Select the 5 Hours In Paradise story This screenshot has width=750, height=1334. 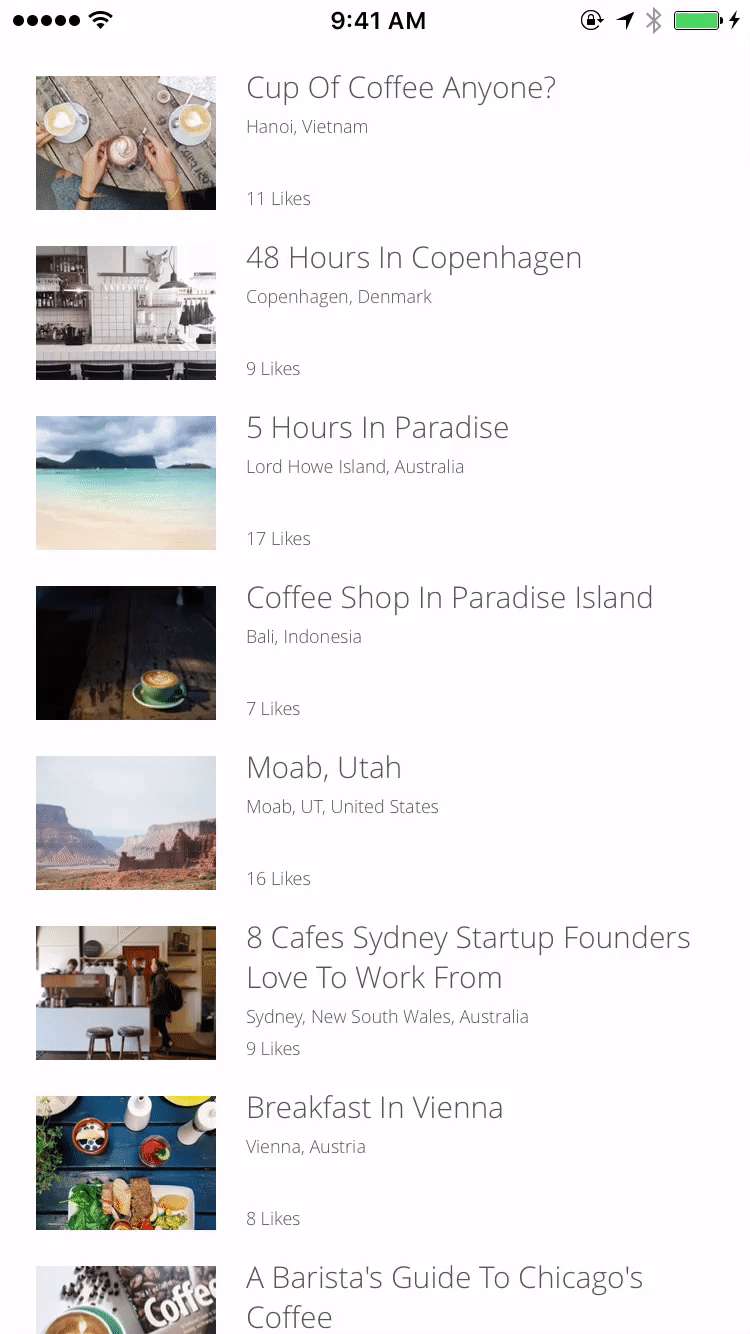(377, 429)
